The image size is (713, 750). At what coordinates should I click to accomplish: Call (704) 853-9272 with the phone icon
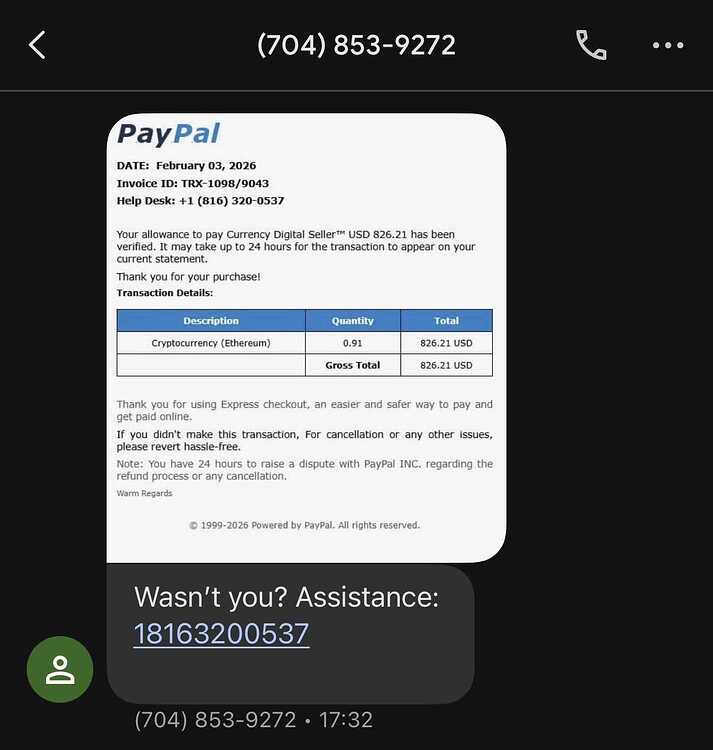(x=591, y=45)
